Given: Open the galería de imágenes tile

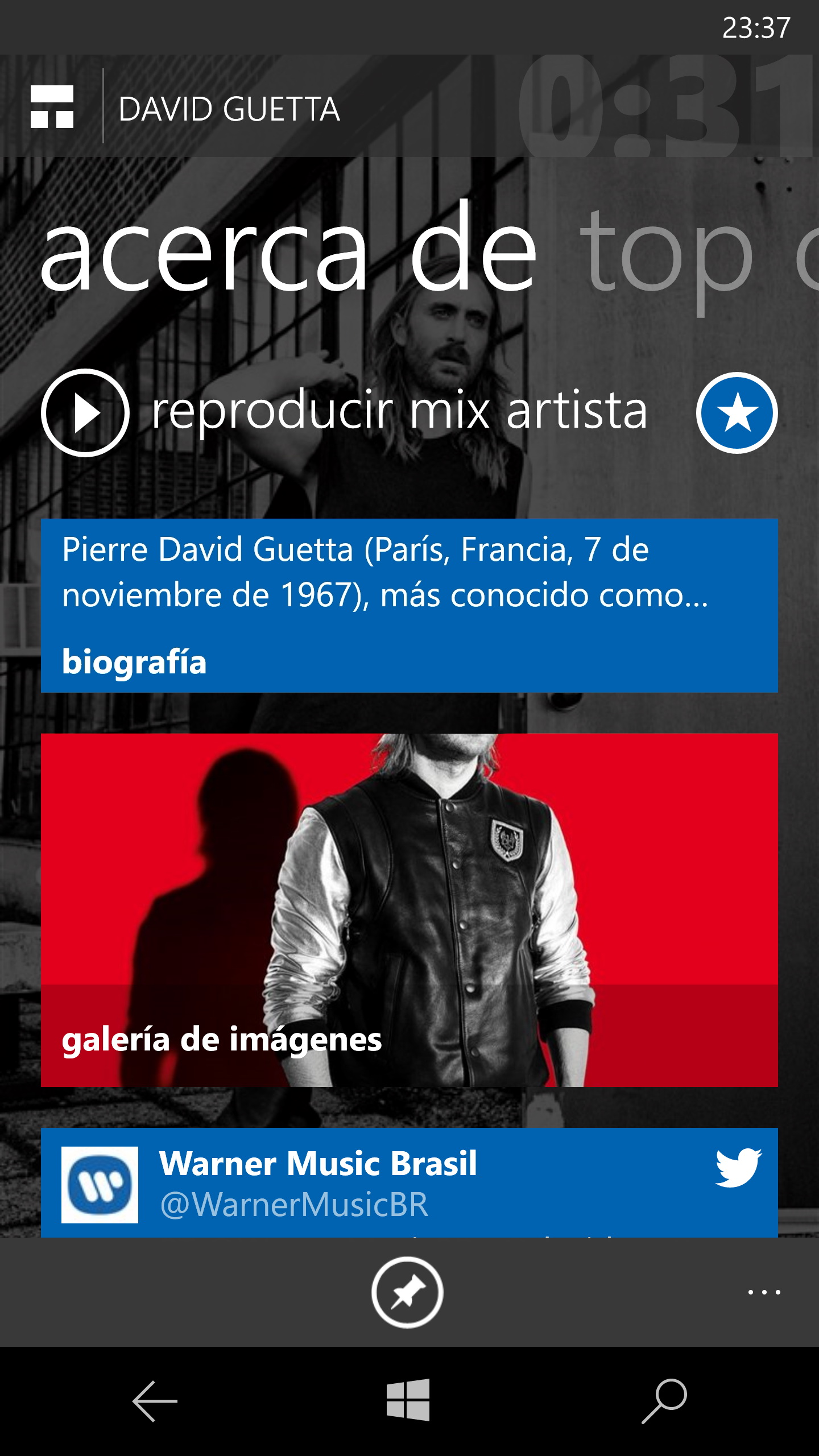Looking at the screenshot, I should pos(409,910).
